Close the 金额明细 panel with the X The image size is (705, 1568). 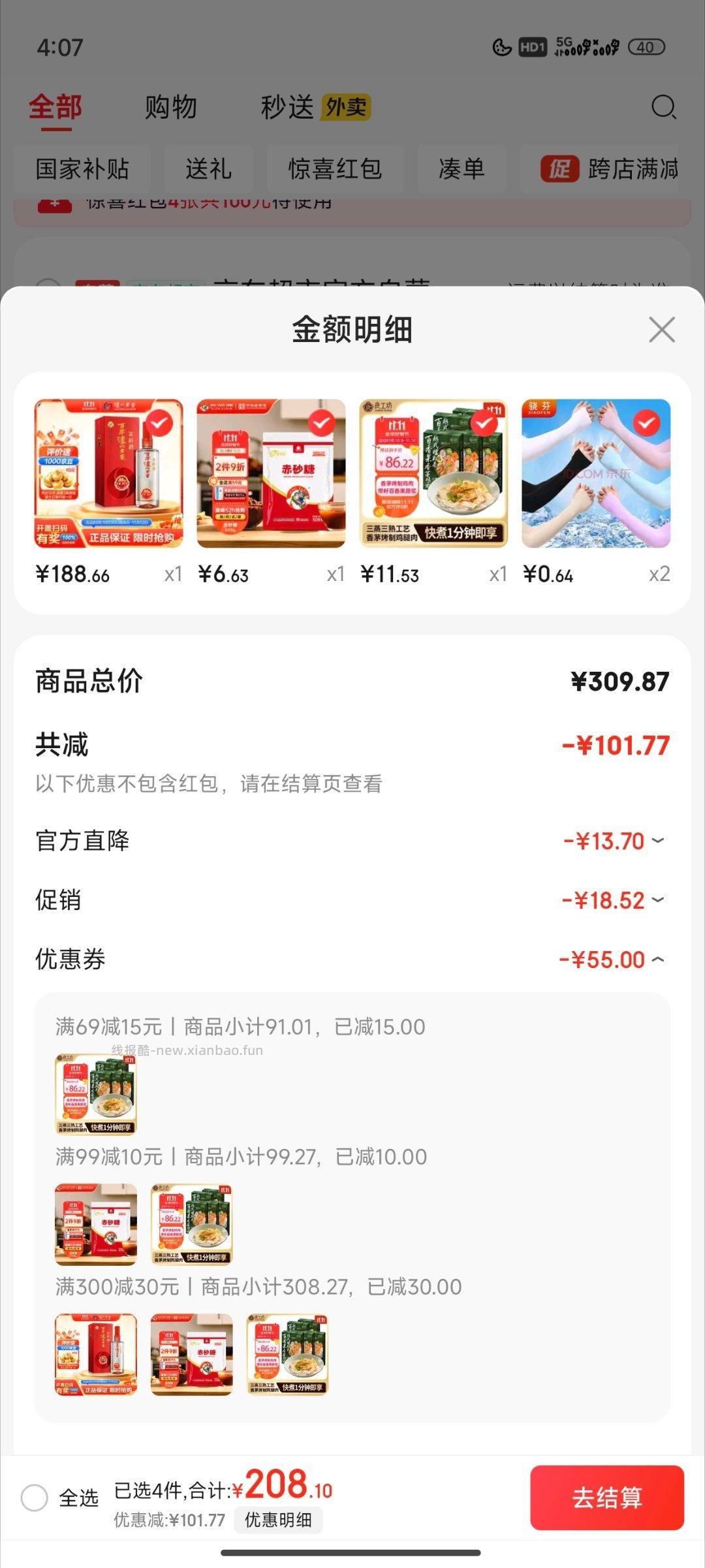661,330
